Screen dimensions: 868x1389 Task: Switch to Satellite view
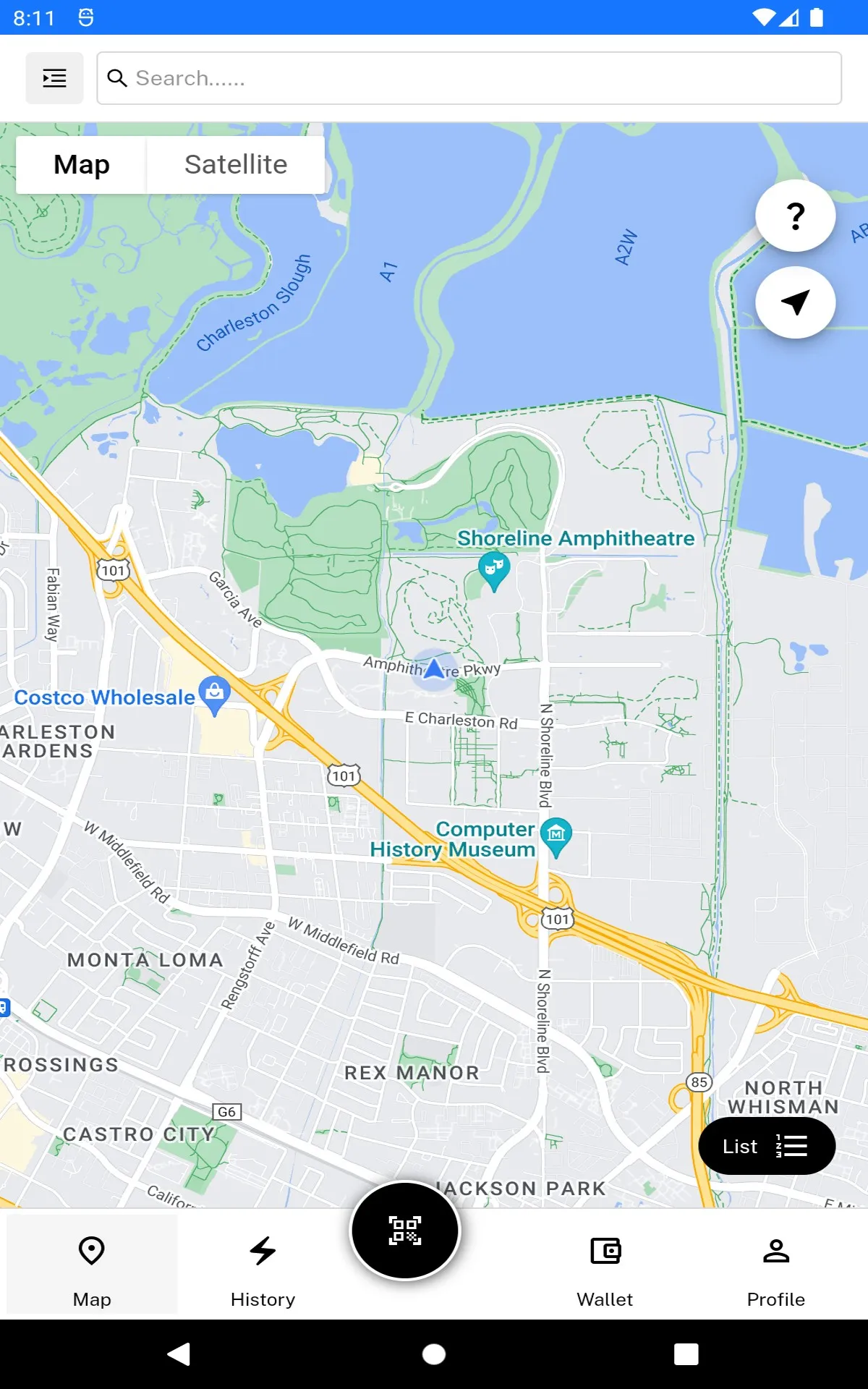236,165
